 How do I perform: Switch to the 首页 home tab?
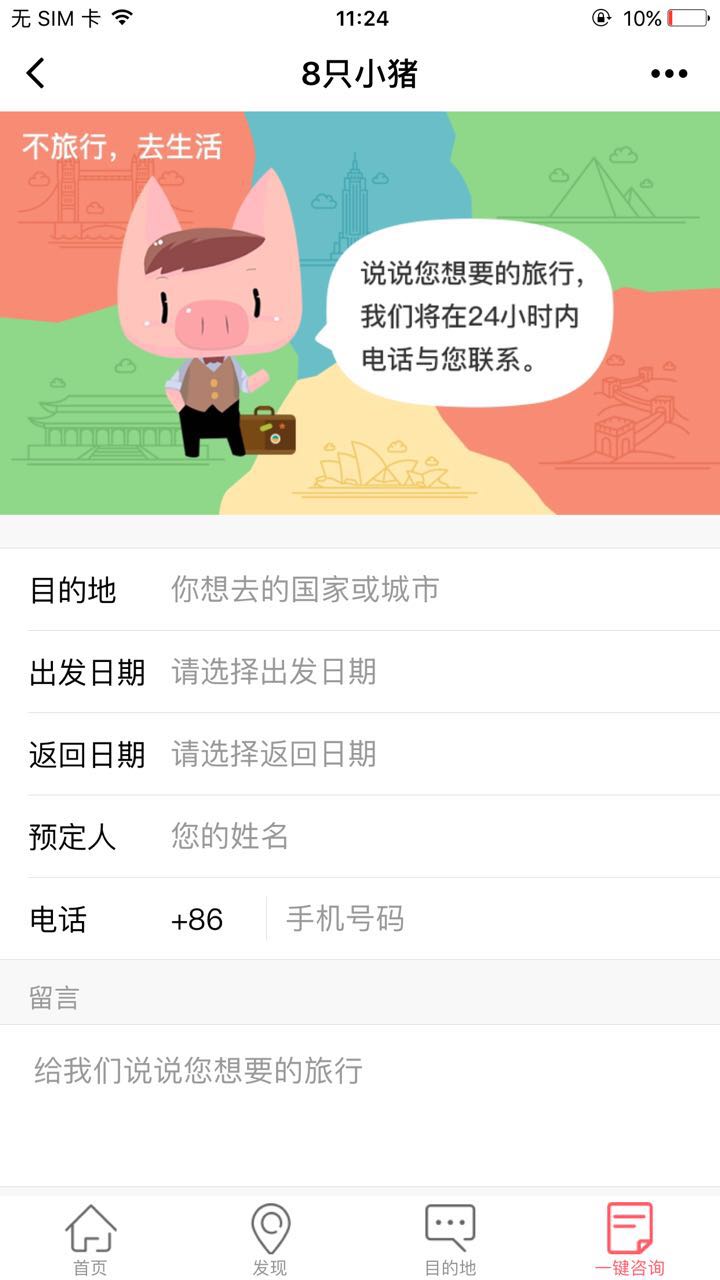coord(90,1240)
